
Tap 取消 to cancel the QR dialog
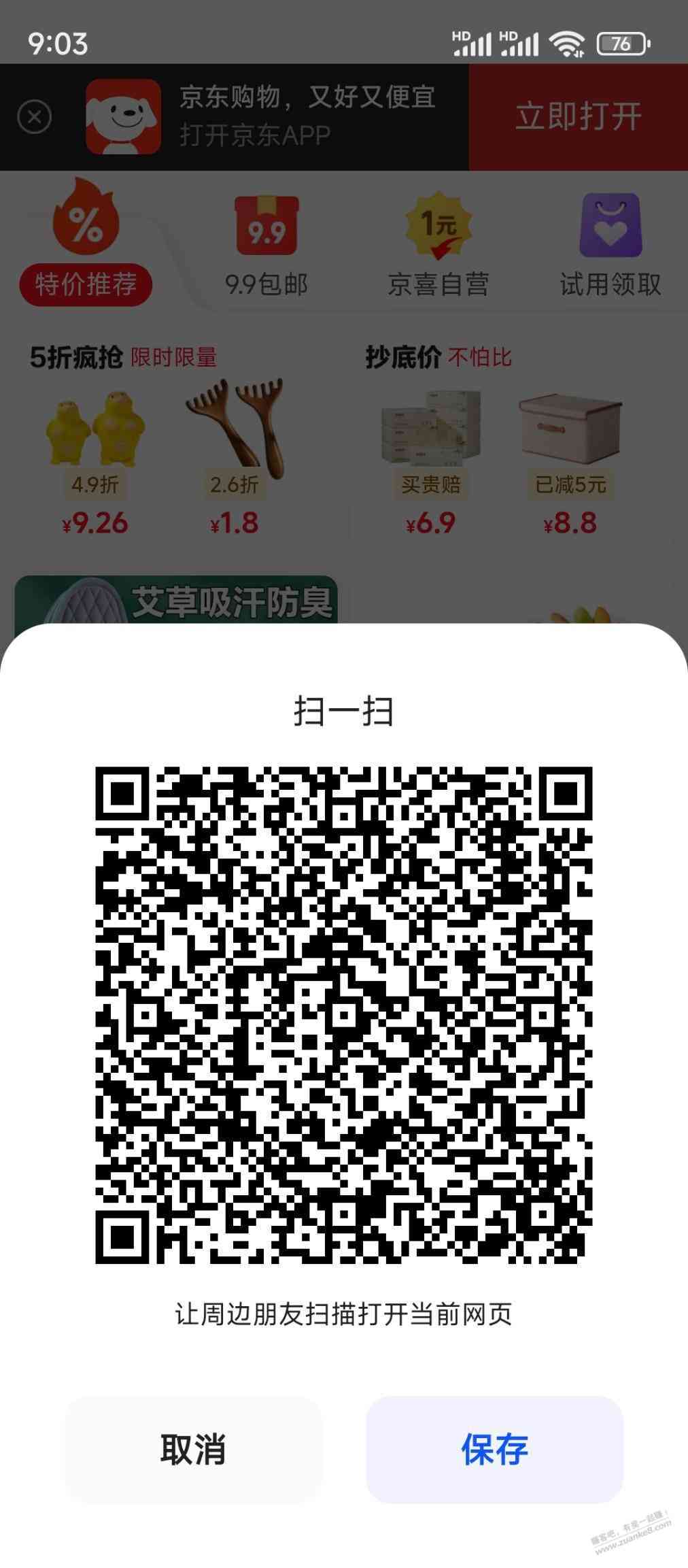[x=193, y=1449]
